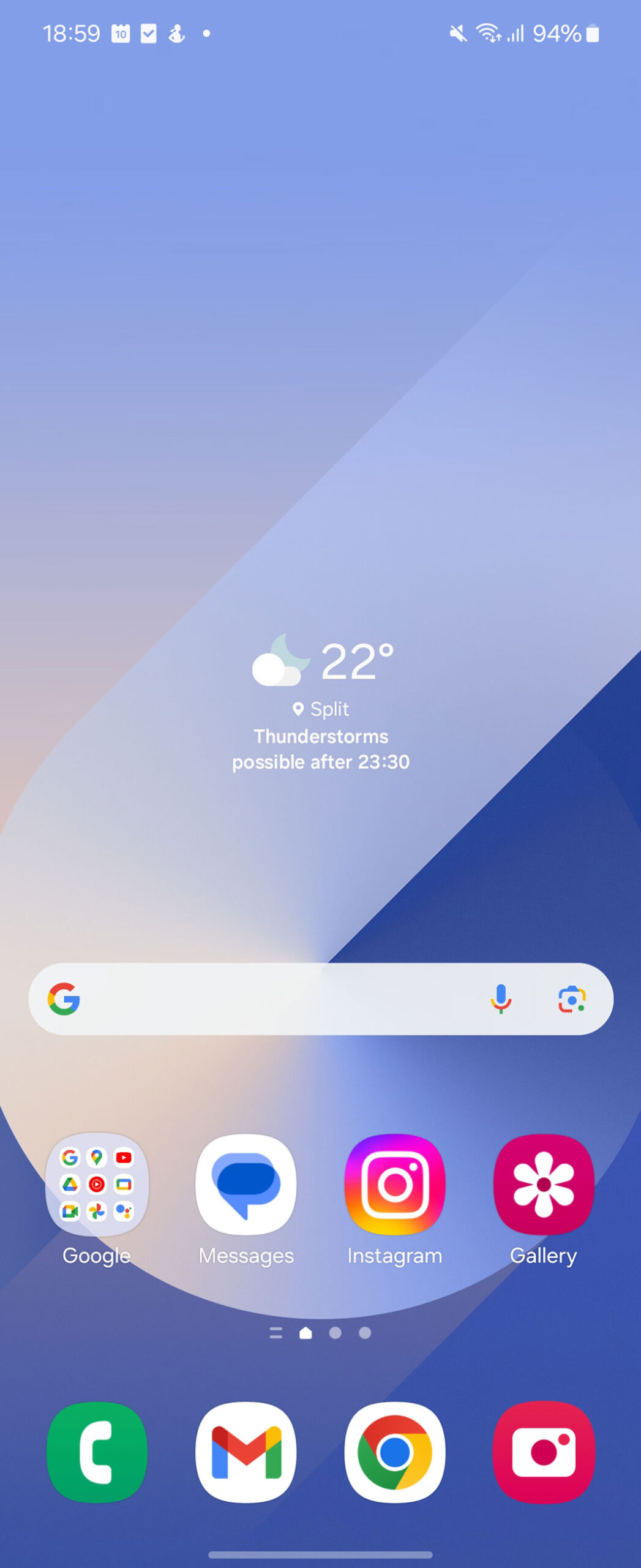641x1568 pixels.
Task: Open Instagram
Action: pos(395,1185)
